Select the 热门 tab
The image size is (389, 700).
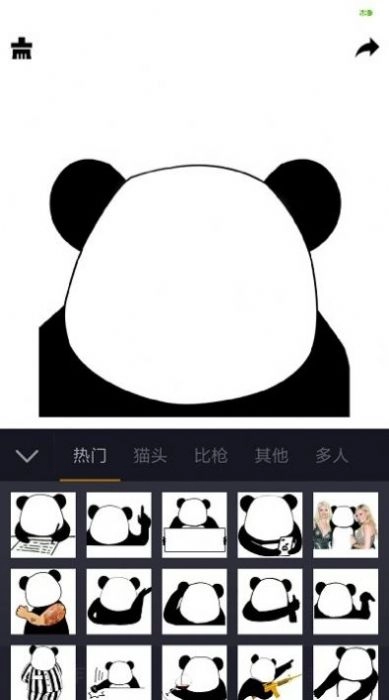pyautogui.click(x=90, y=456)
